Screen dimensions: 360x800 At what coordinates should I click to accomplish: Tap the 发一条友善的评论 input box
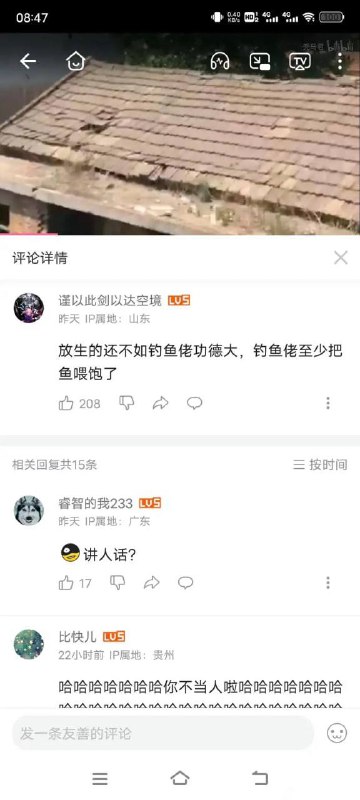pos(163,733)
